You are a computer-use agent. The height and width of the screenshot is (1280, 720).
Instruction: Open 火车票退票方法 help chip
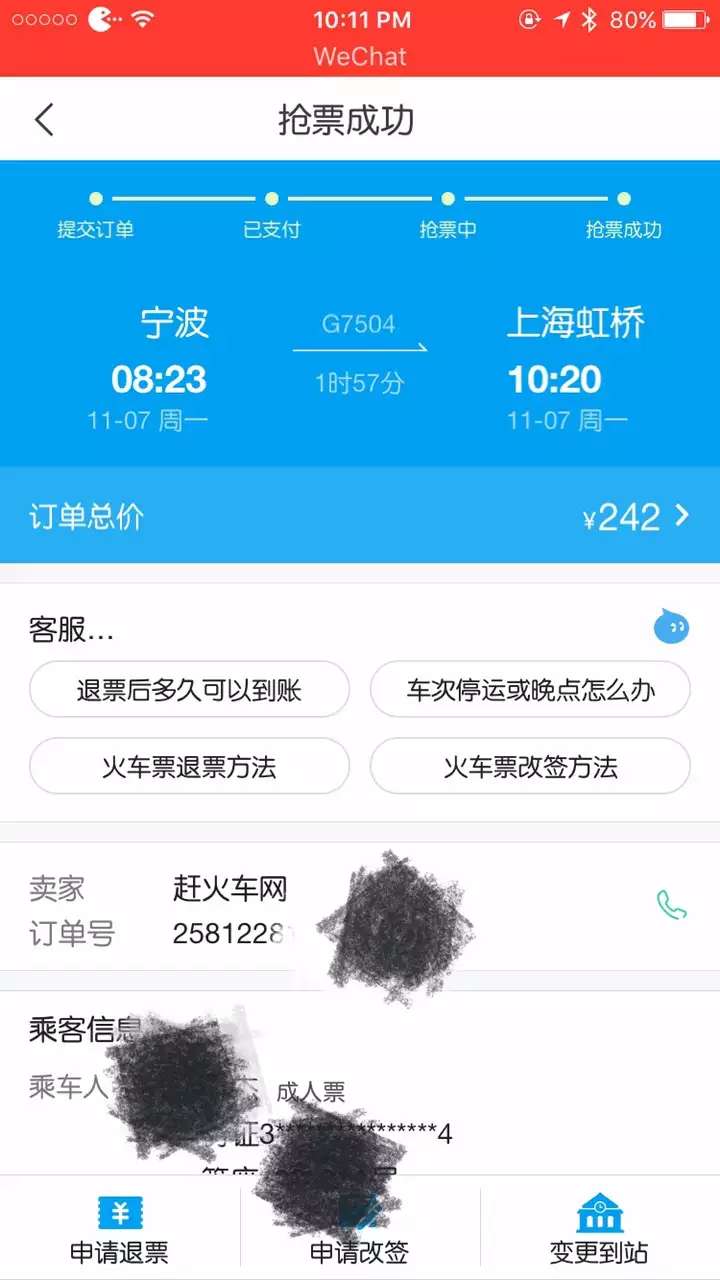point(189,767)
